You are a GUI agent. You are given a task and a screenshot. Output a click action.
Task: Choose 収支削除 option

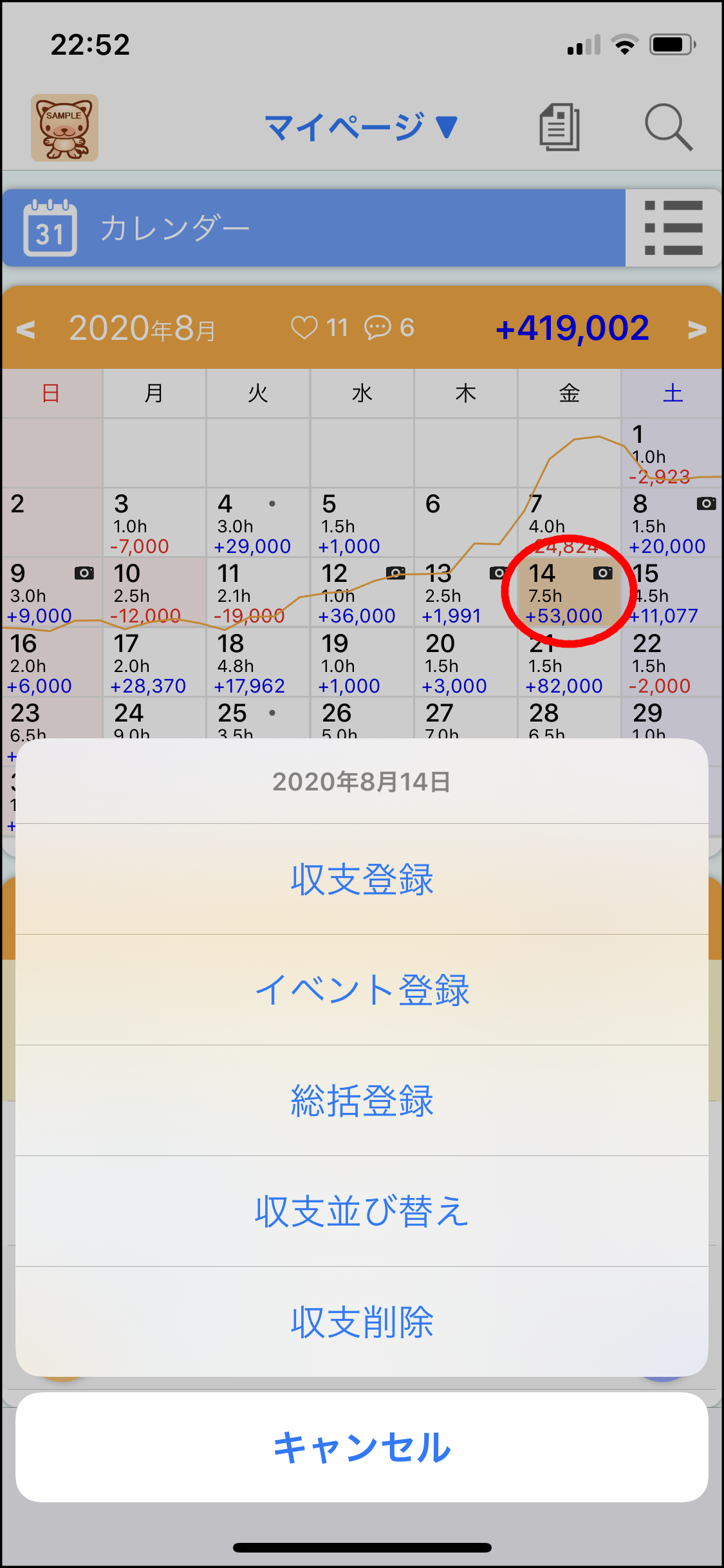(362, 1322)
